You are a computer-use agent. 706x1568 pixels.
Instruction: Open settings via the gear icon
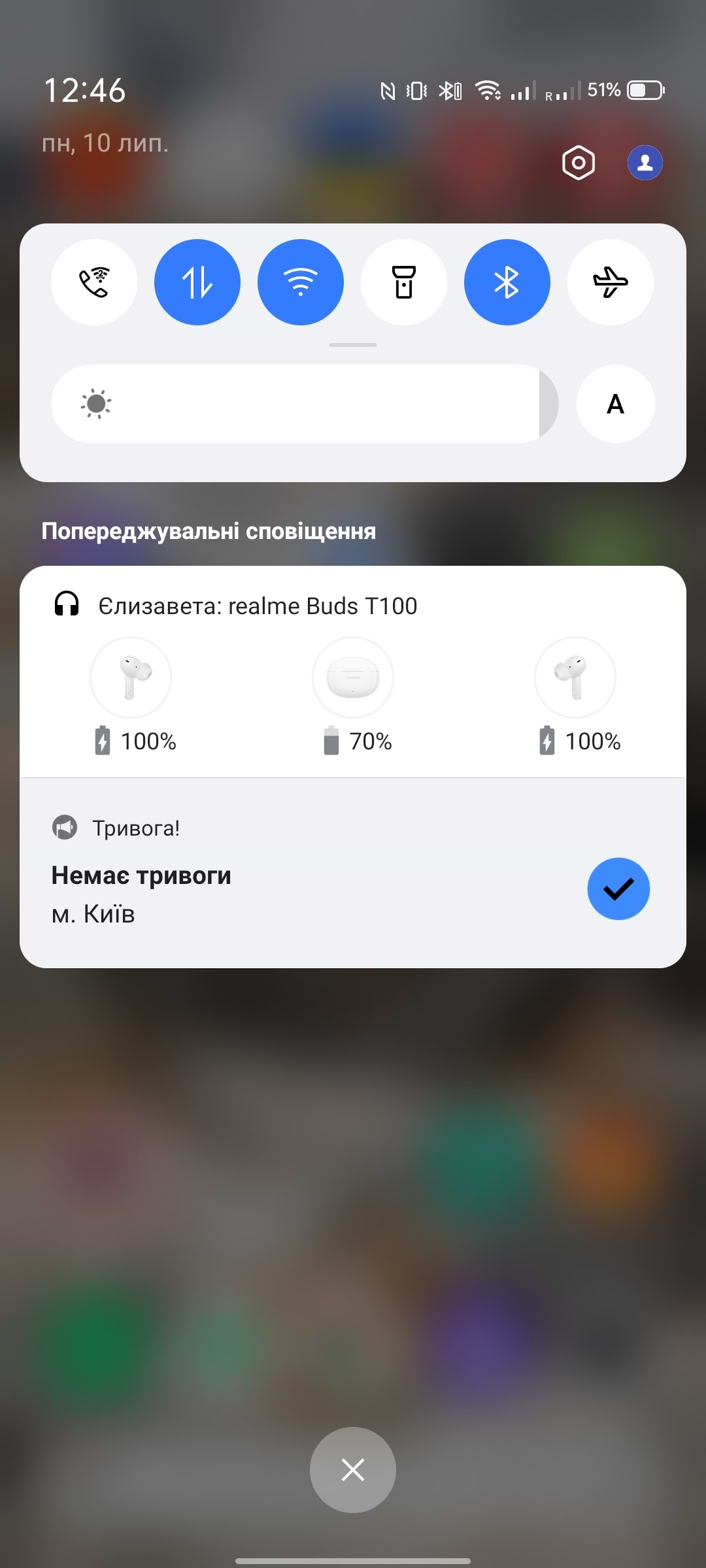click(579, 163)
